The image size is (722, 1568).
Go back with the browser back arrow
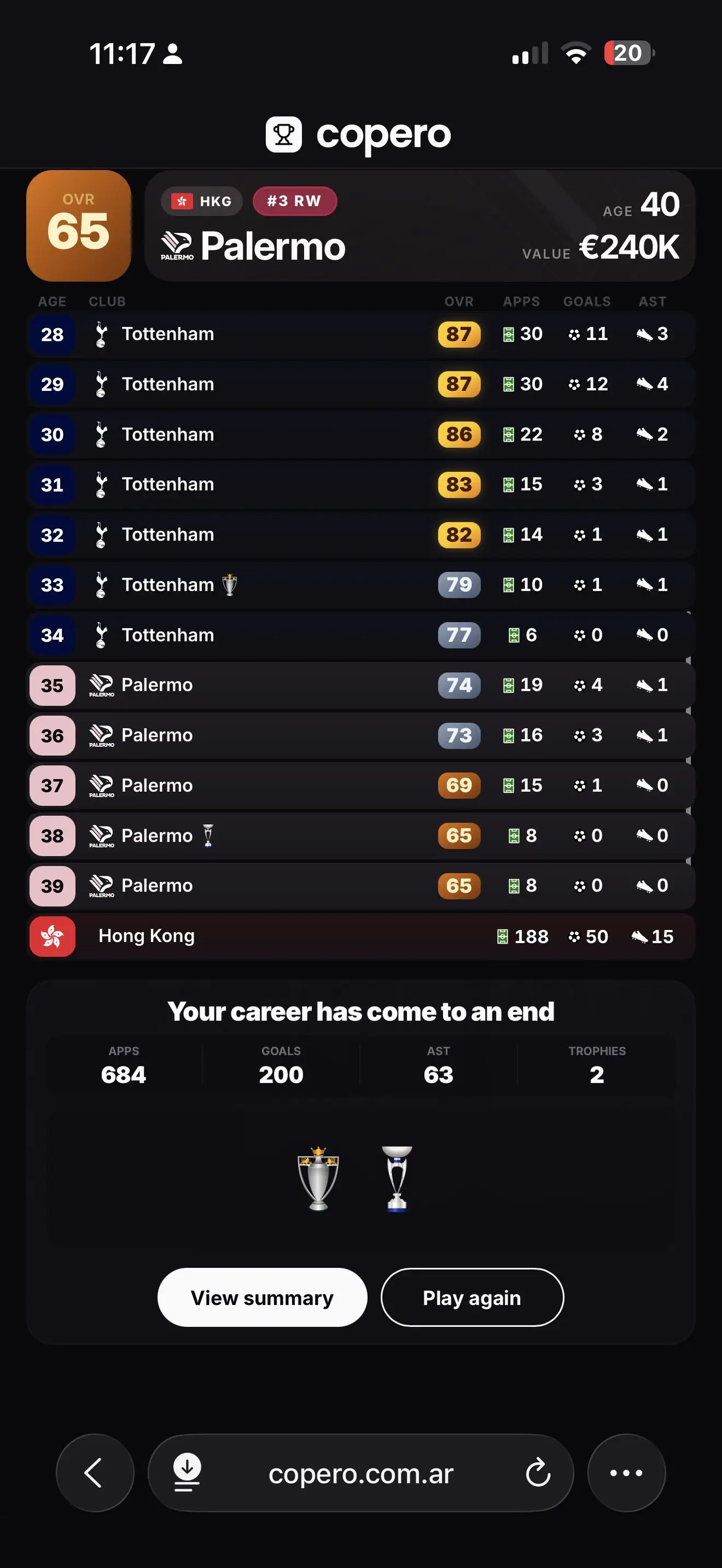(95, 1472)
